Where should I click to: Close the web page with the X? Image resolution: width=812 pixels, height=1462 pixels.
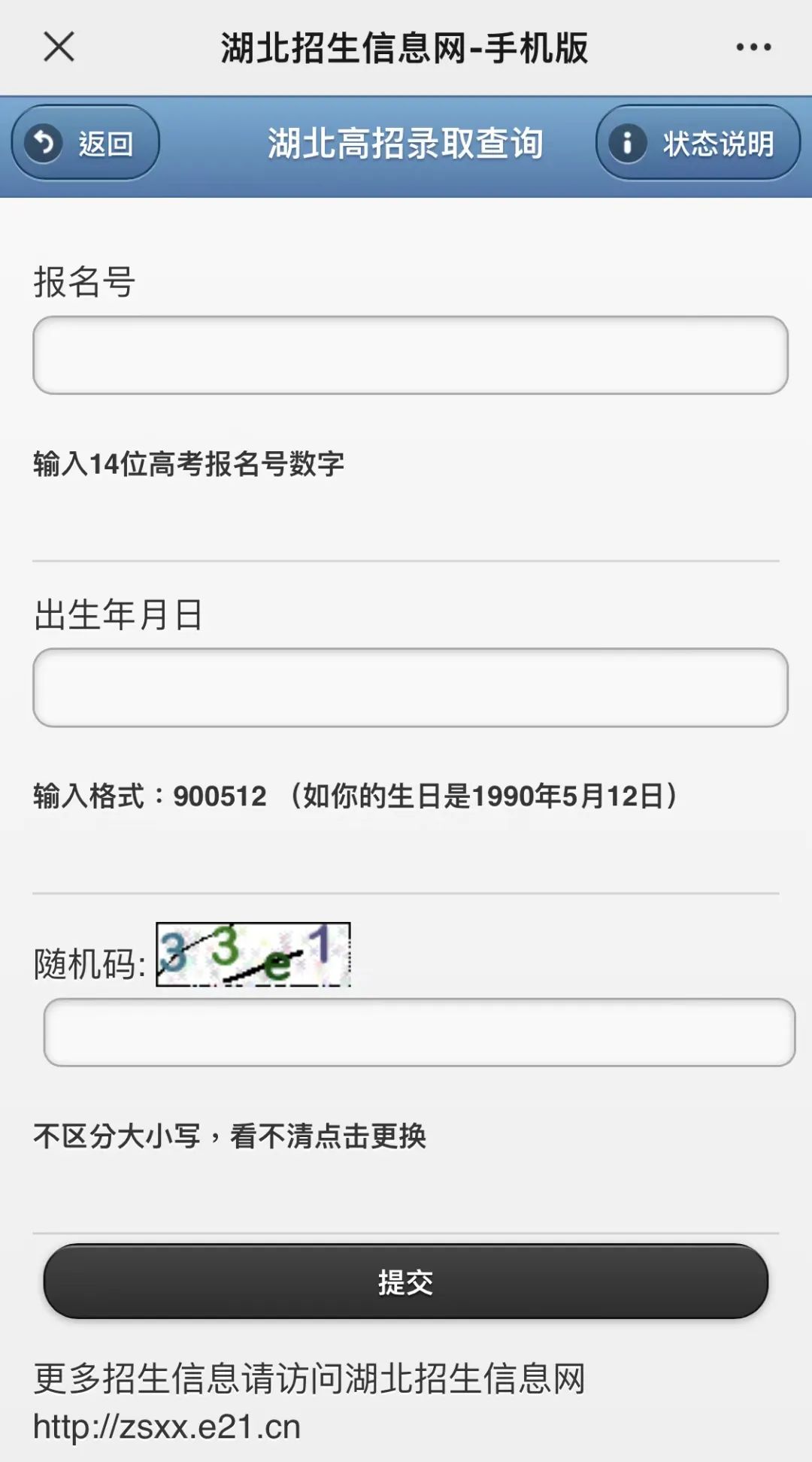coord(59,47)
